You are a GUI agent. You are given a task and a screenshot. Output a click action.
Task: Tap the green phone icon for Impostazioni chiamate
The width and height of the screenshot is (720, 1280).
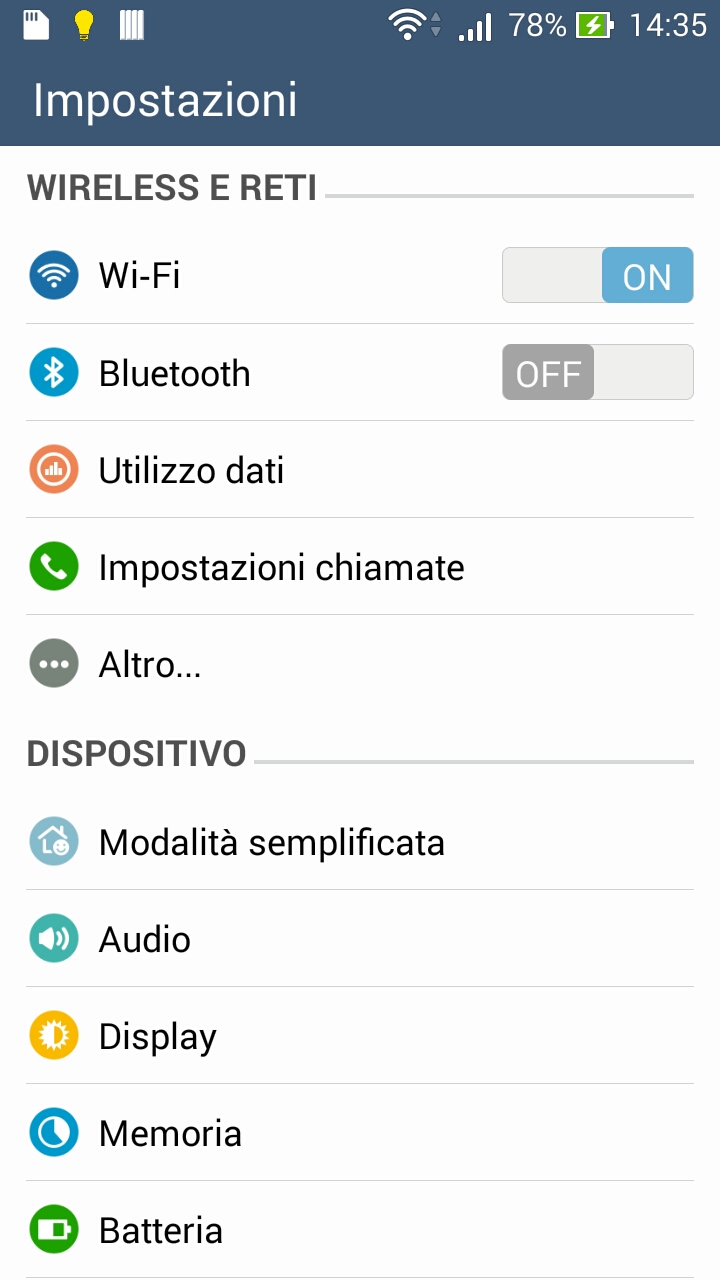point(53,566)
